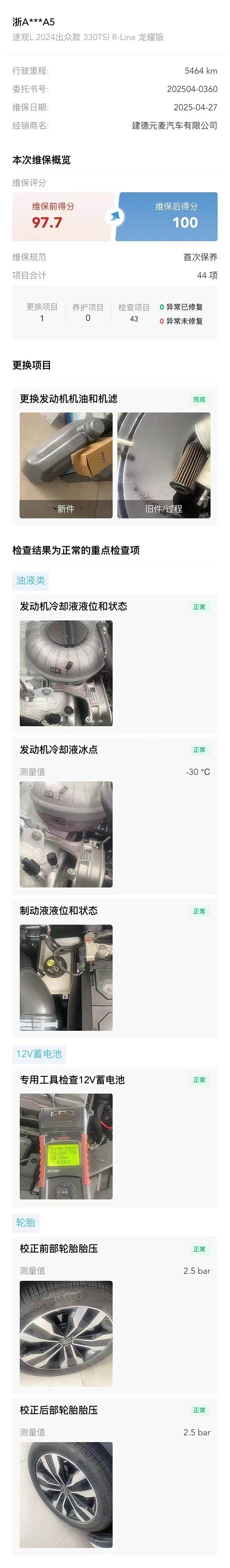
Task: Enlarge the 校正前部轮胎胎压 tire photo
Action: tap(66, 1334)
